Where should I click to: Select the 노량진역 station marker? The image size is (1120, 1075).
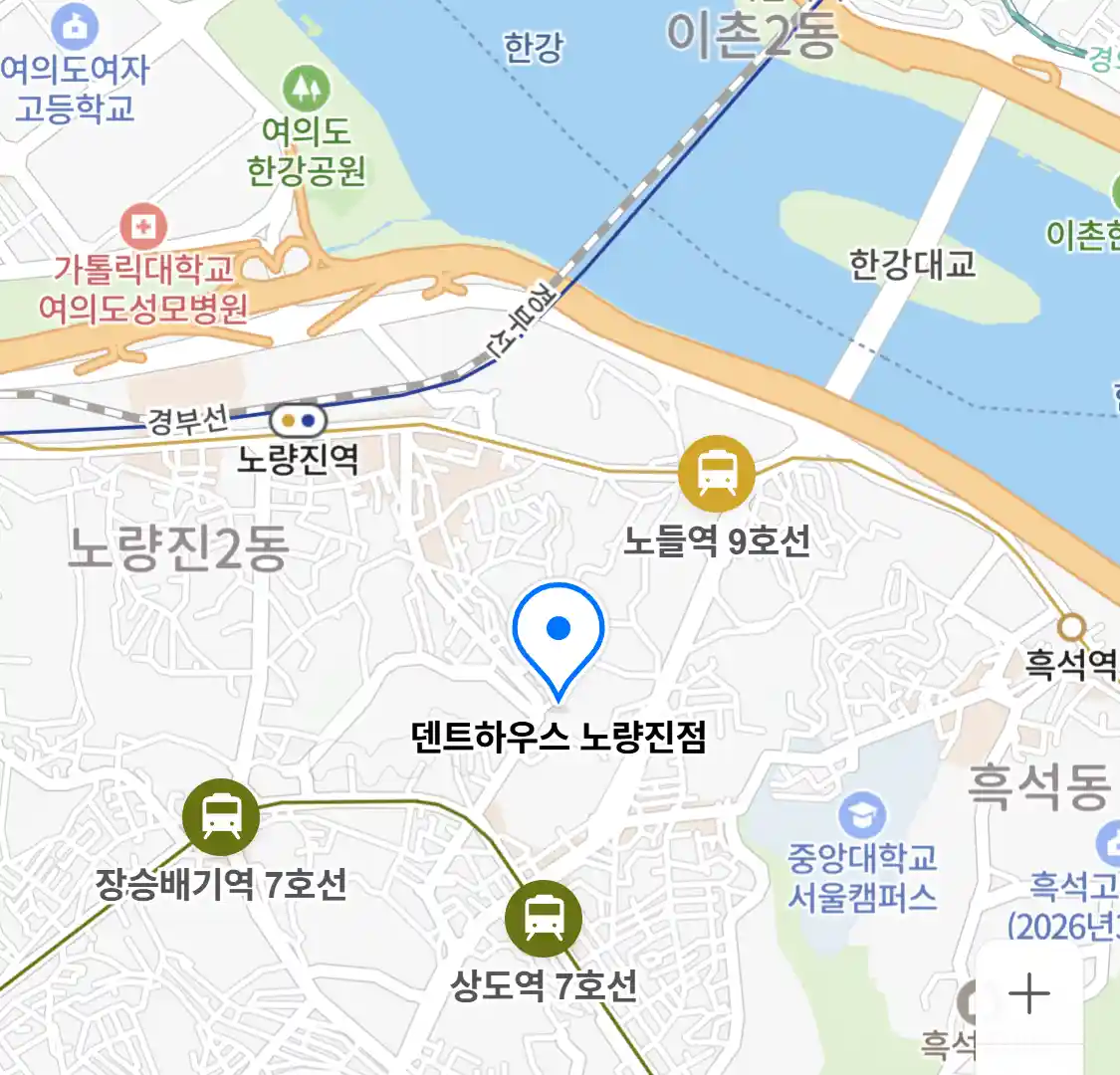pos(298,421)
